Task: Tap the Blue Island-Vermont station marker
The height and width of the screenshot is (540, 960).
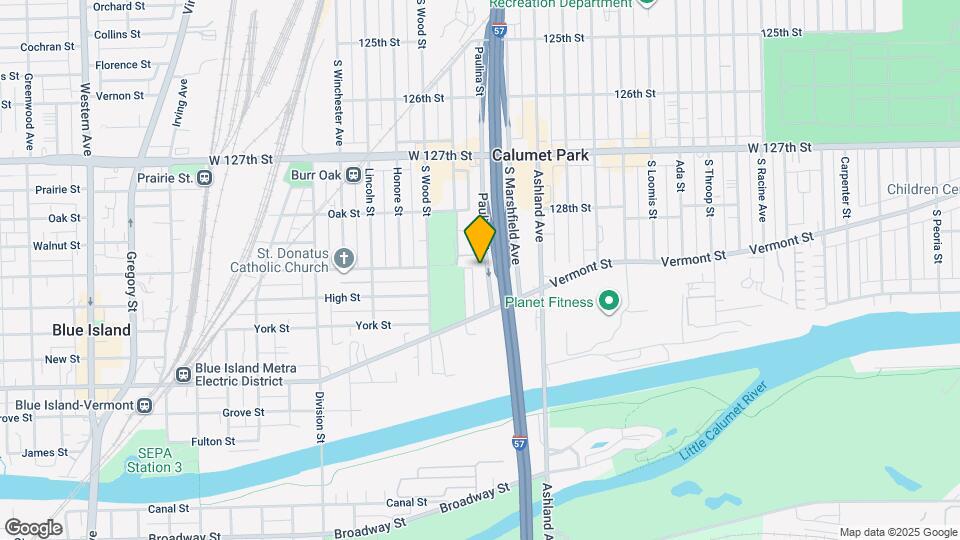Action: pos(145,405)
